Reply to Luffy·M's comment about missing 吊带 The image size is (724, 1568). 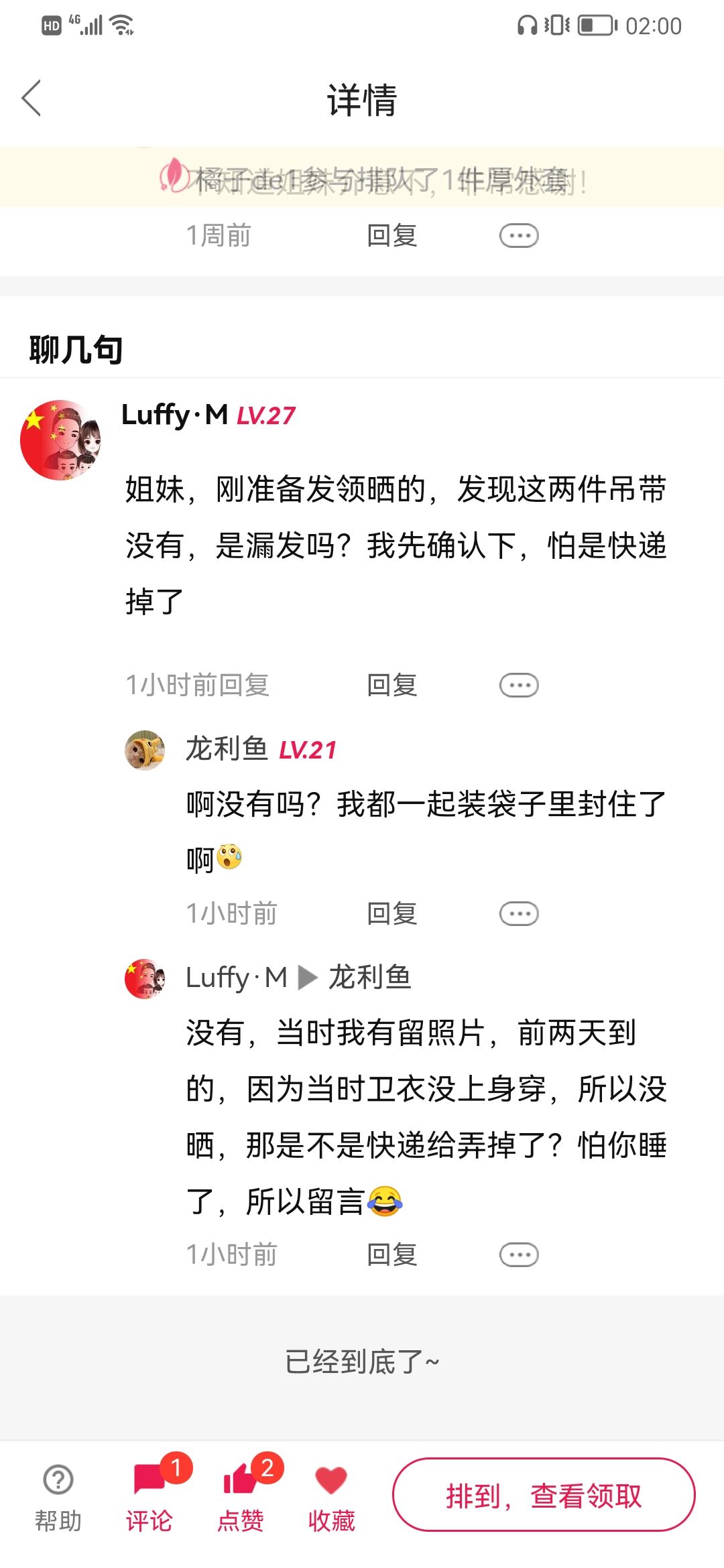point(392,685)
